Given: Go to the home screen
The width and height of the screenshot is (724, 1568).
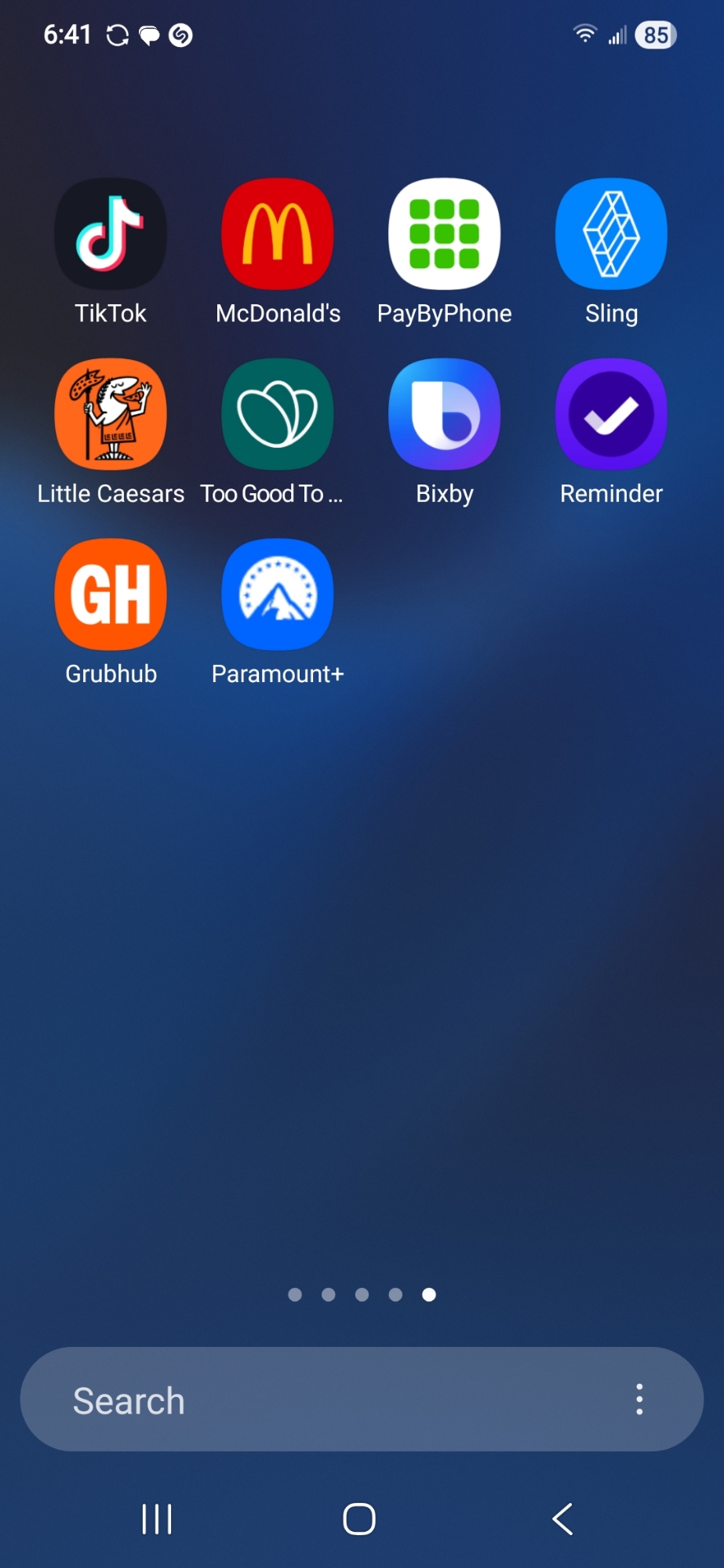Looking at the screenshot, I should [x=359, y=1519].
